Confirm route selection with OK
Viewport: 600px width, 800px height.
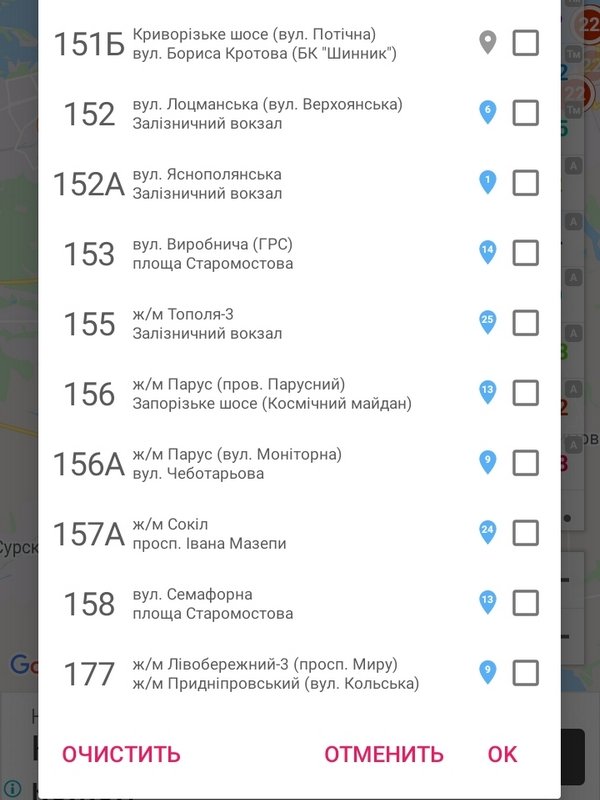tap(502, 754)
